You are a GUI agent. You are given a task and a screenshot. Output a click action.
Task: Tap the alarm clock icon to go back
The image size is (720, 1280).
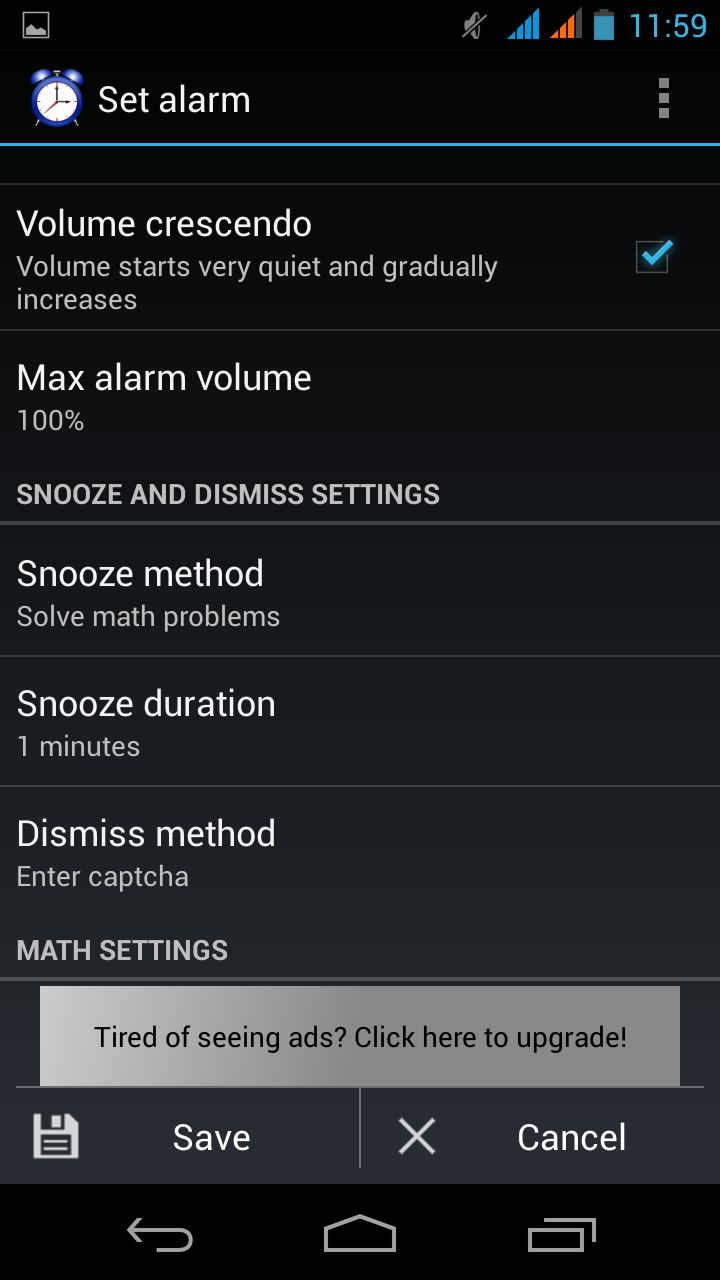point(56,99)
